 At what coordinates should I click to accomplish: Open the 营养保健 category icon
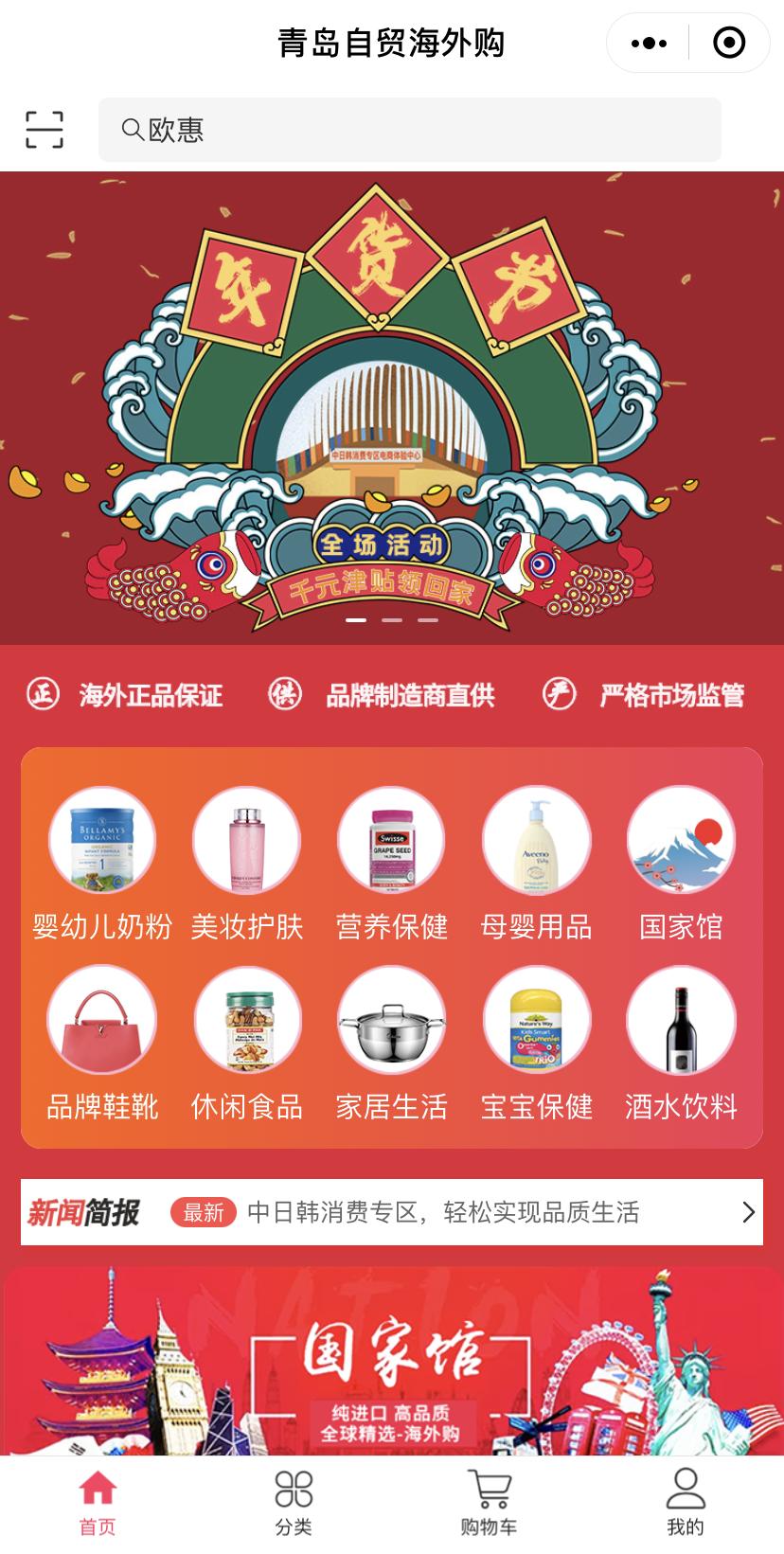(x=391, y=839)
